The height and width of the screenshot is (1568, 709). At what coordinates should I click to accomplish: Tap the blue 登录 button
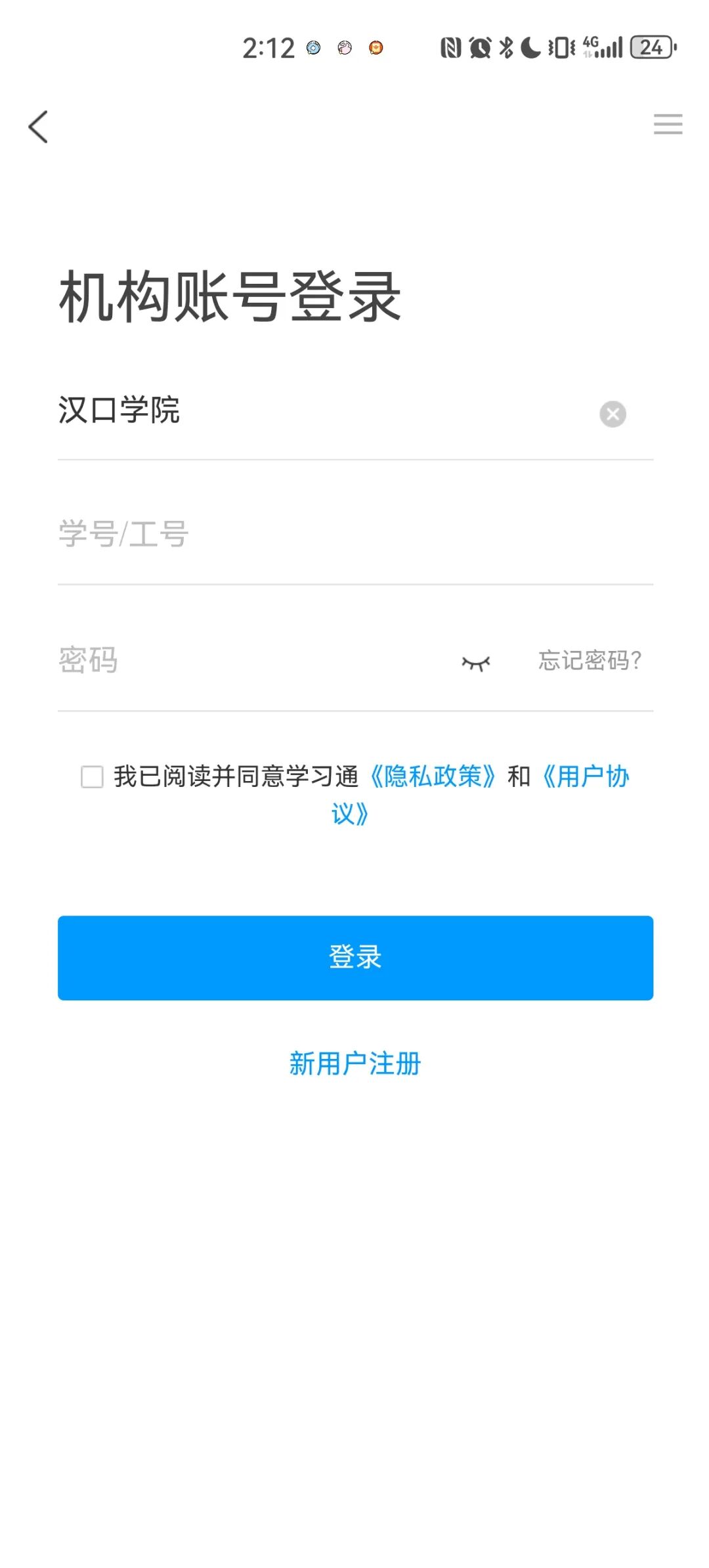pos(355,958)
